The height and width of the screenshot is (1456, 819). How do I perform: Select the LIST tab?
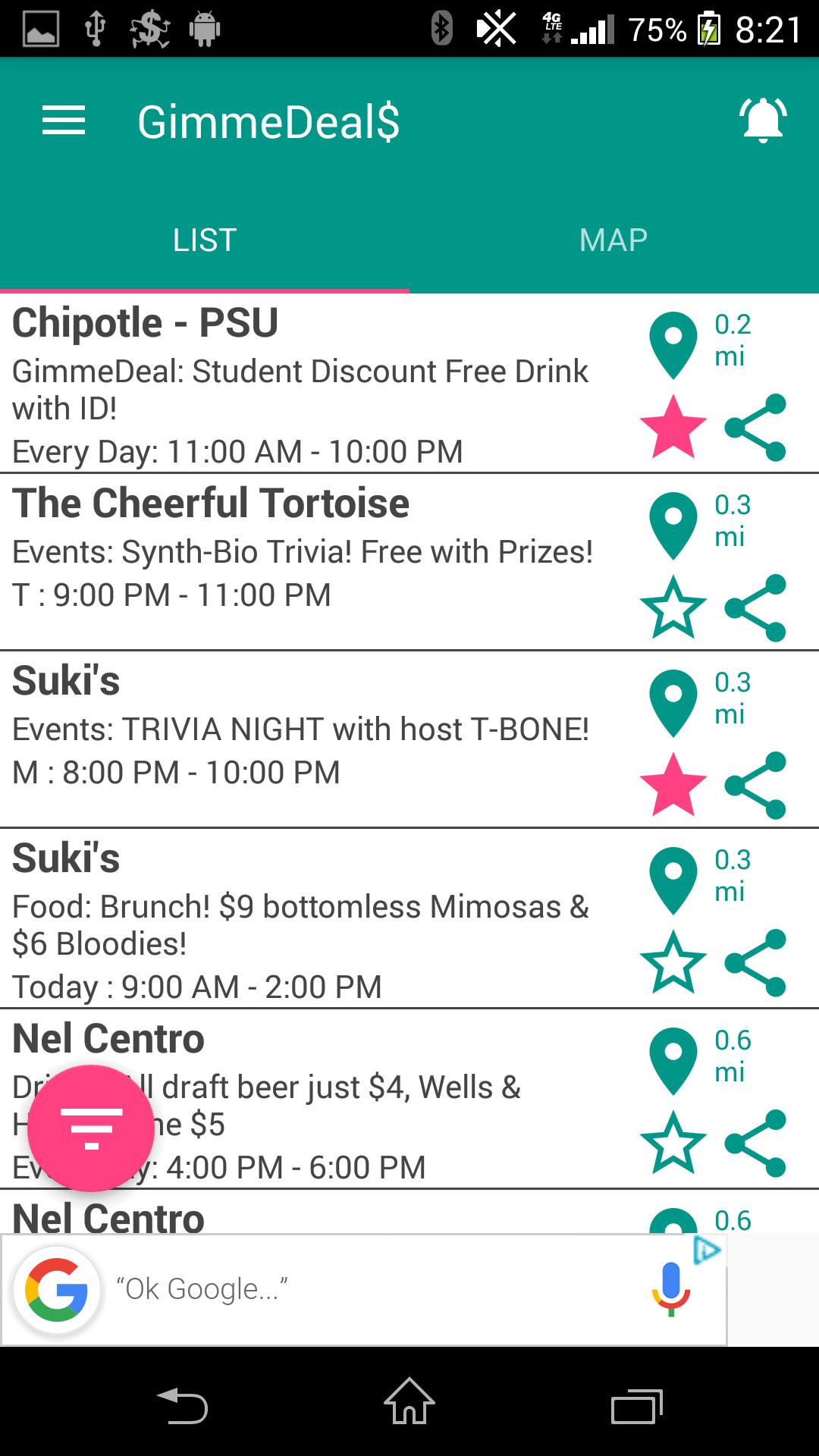point(205,240)
